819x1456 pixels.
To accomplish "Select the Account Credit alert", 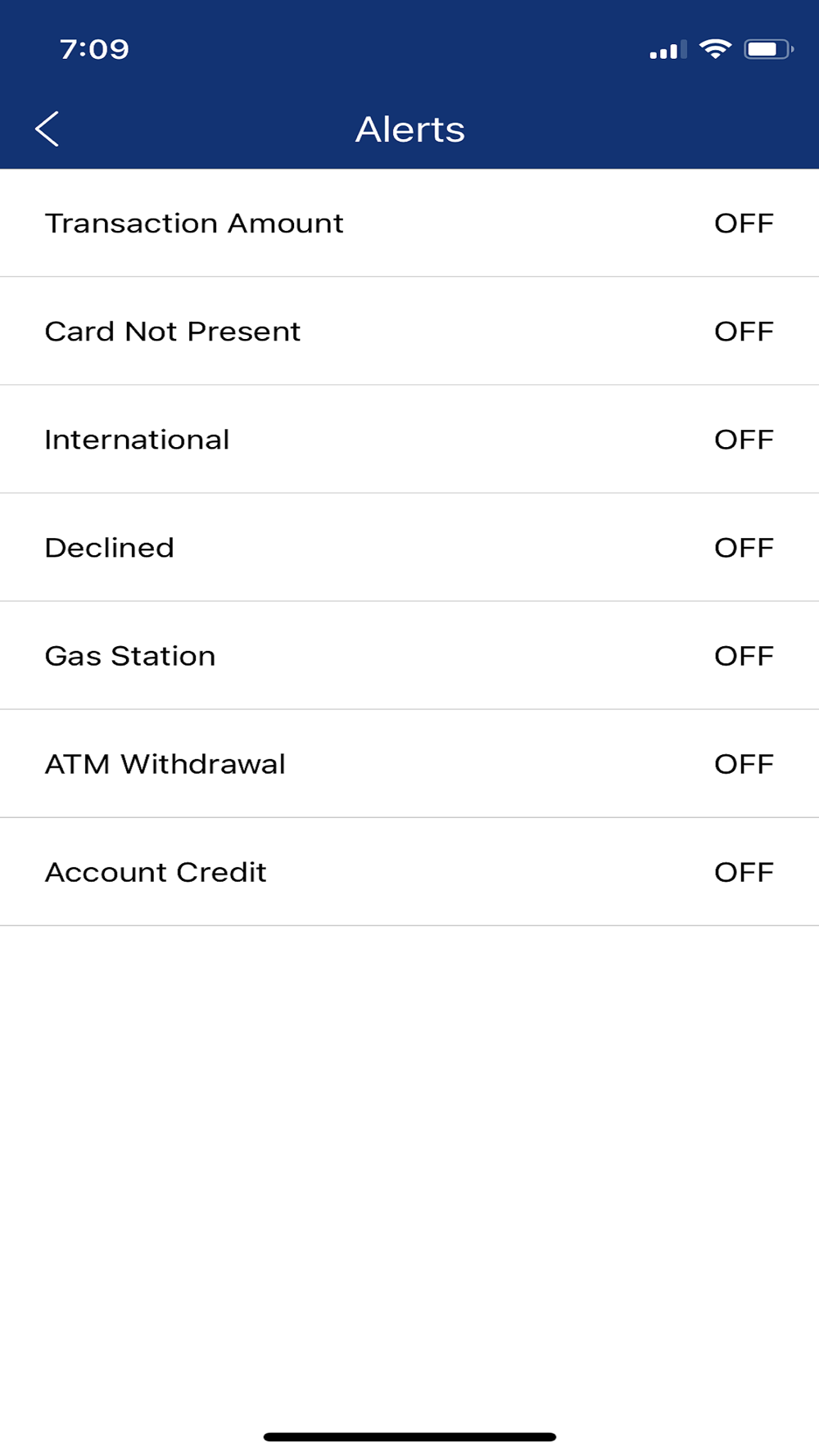I will coord(409,871).
